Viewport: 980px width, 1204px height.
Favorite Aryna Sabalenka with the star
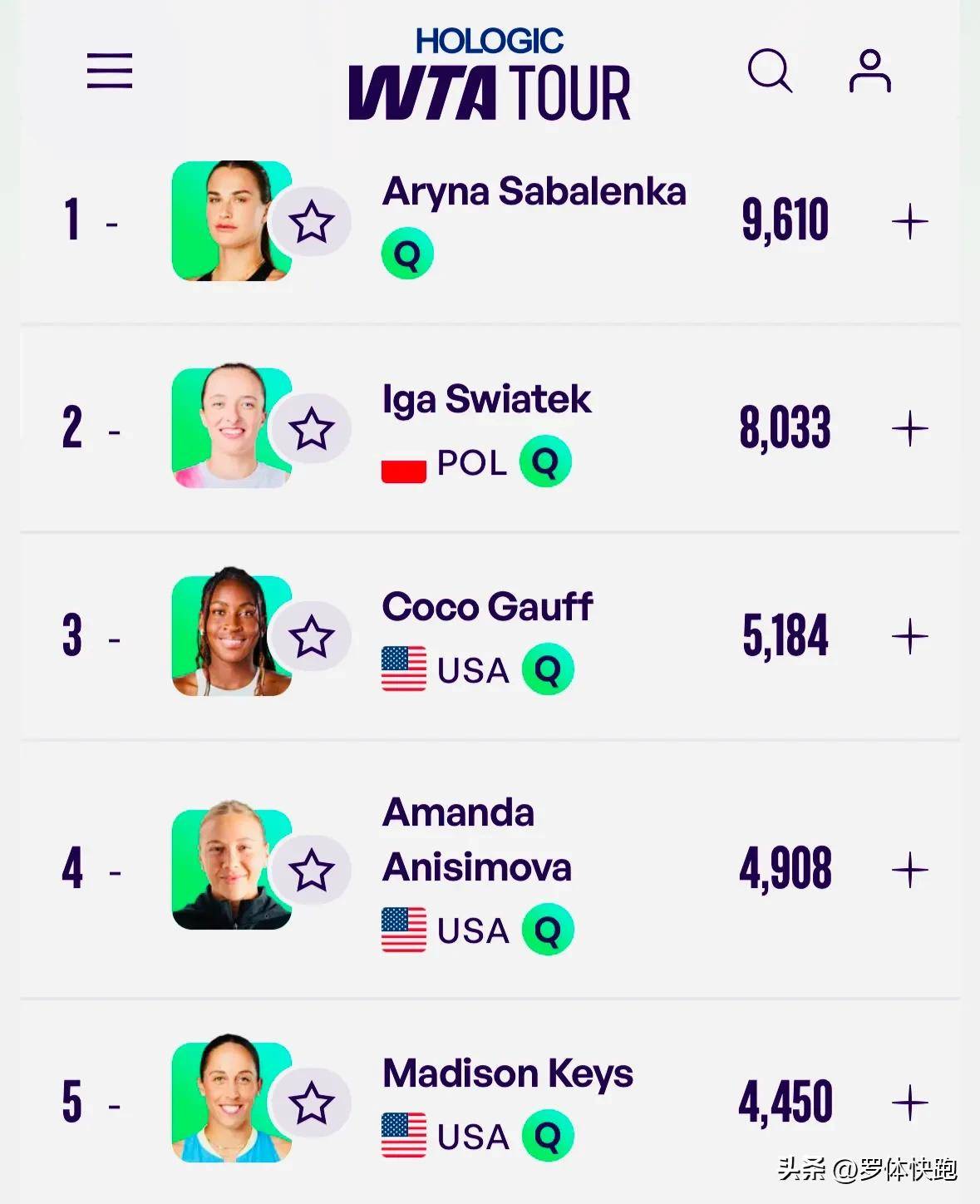[x=312, y=222]
